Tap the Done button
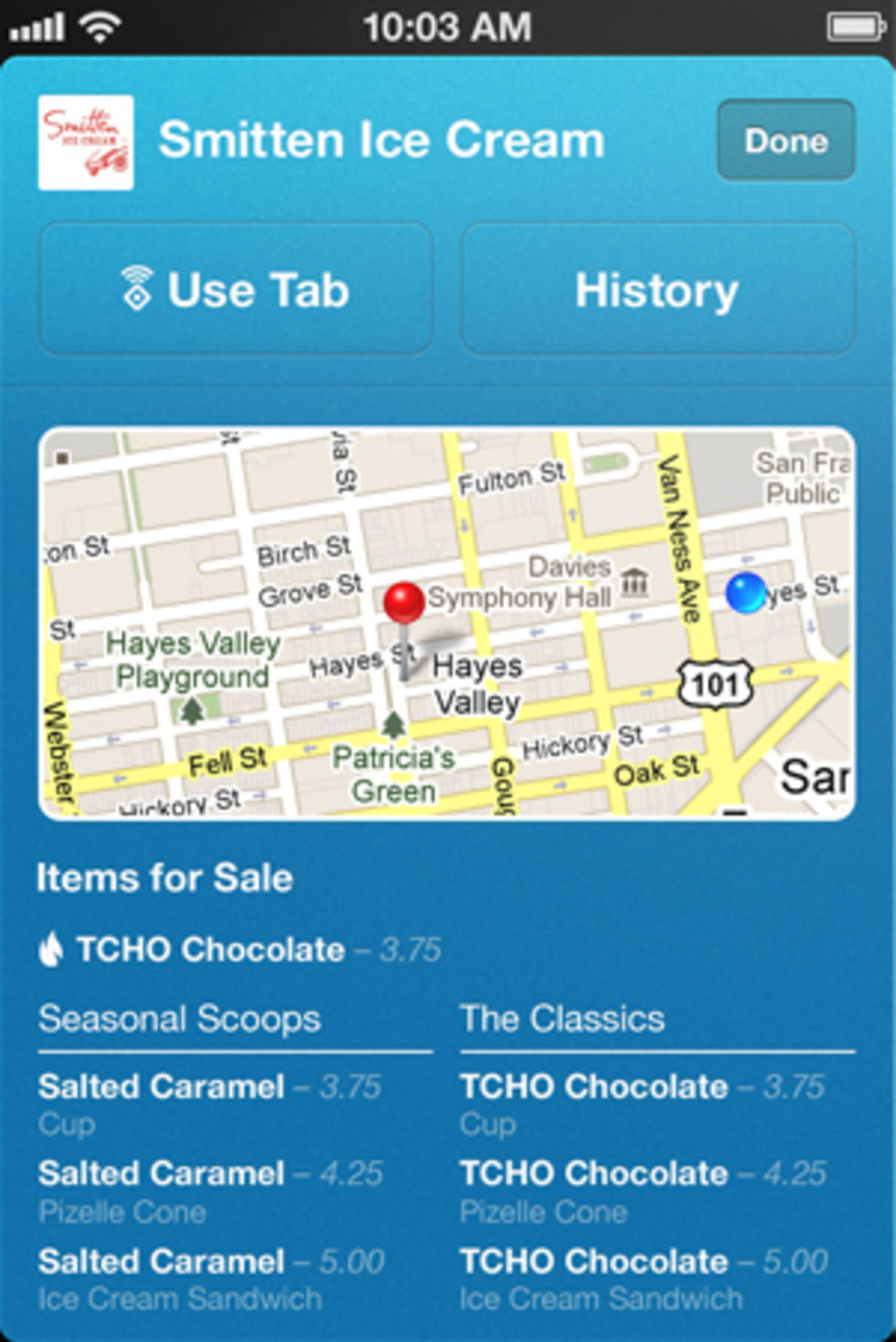 point(785,141)
